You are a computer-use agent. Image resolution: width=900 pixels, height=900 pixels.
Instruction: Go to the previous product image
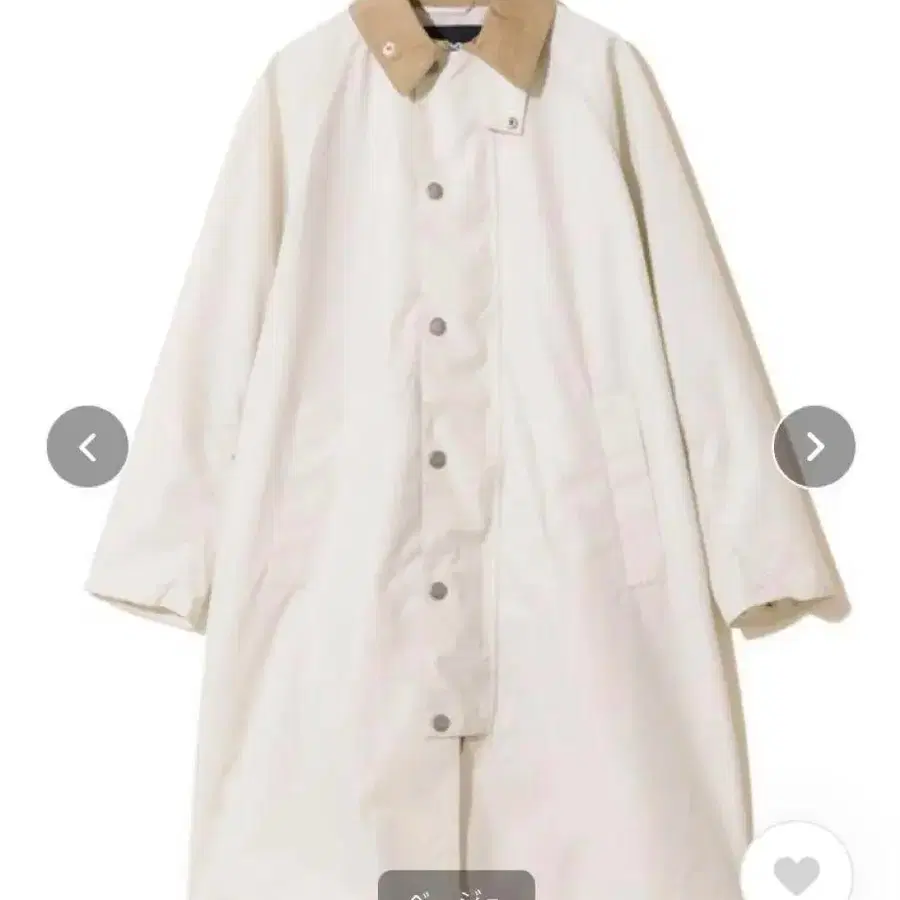(x=87, y=447)
